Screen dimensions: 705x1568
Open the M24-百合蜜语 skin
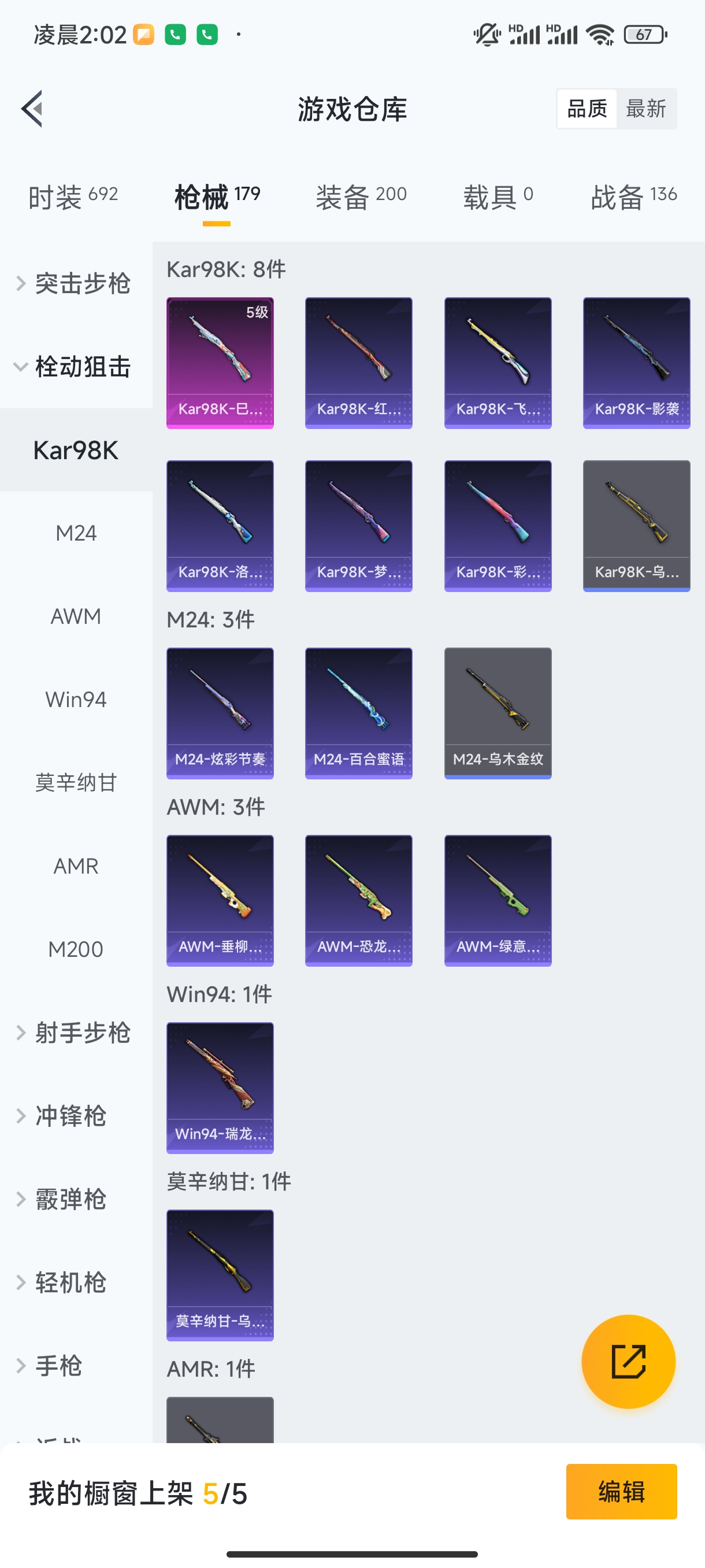pyautogui.click(x=358, y=713)
